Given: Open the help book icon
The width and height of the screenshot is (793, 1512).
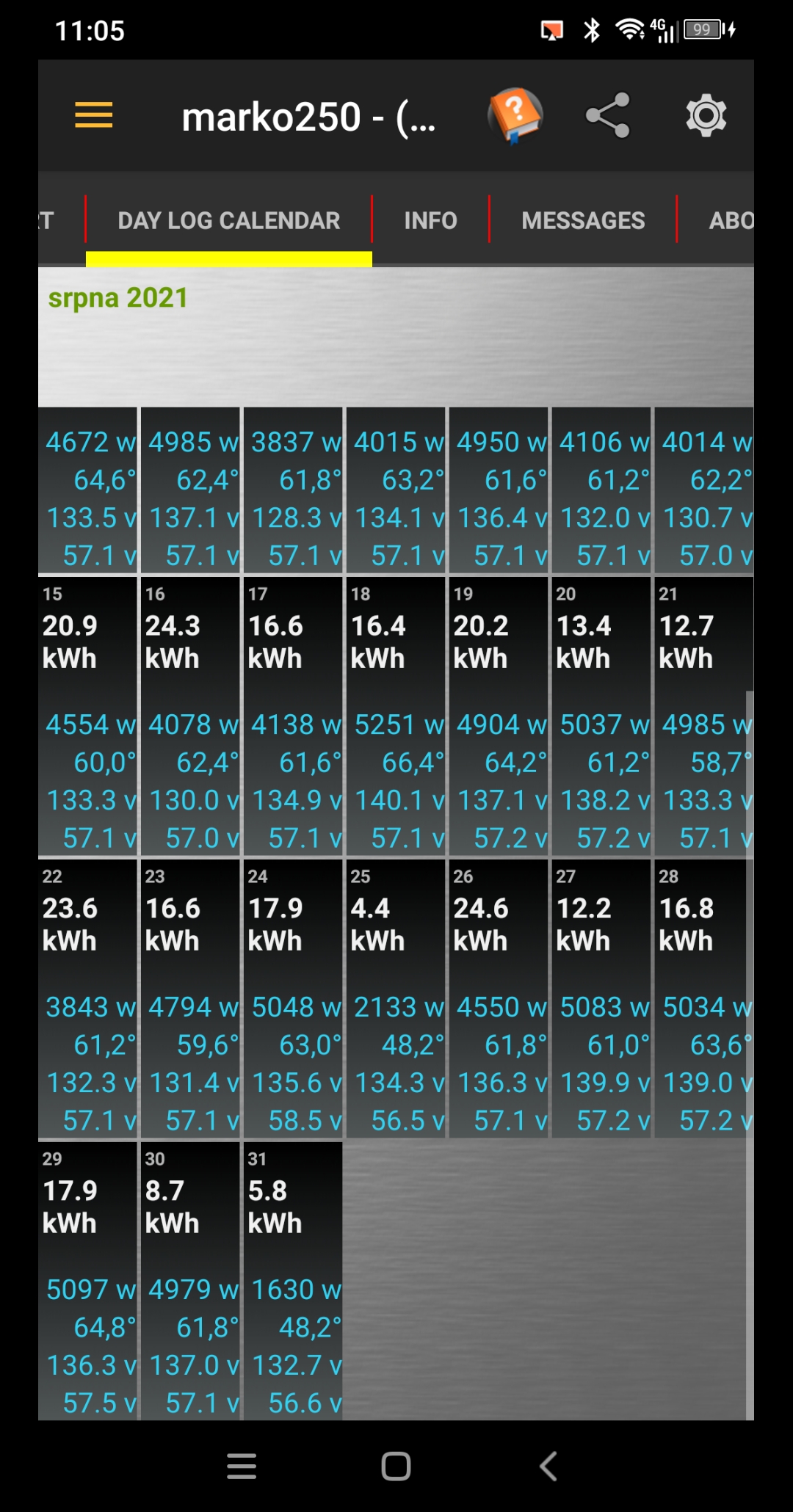Looking at the screenshot, I should coord(515,115).
